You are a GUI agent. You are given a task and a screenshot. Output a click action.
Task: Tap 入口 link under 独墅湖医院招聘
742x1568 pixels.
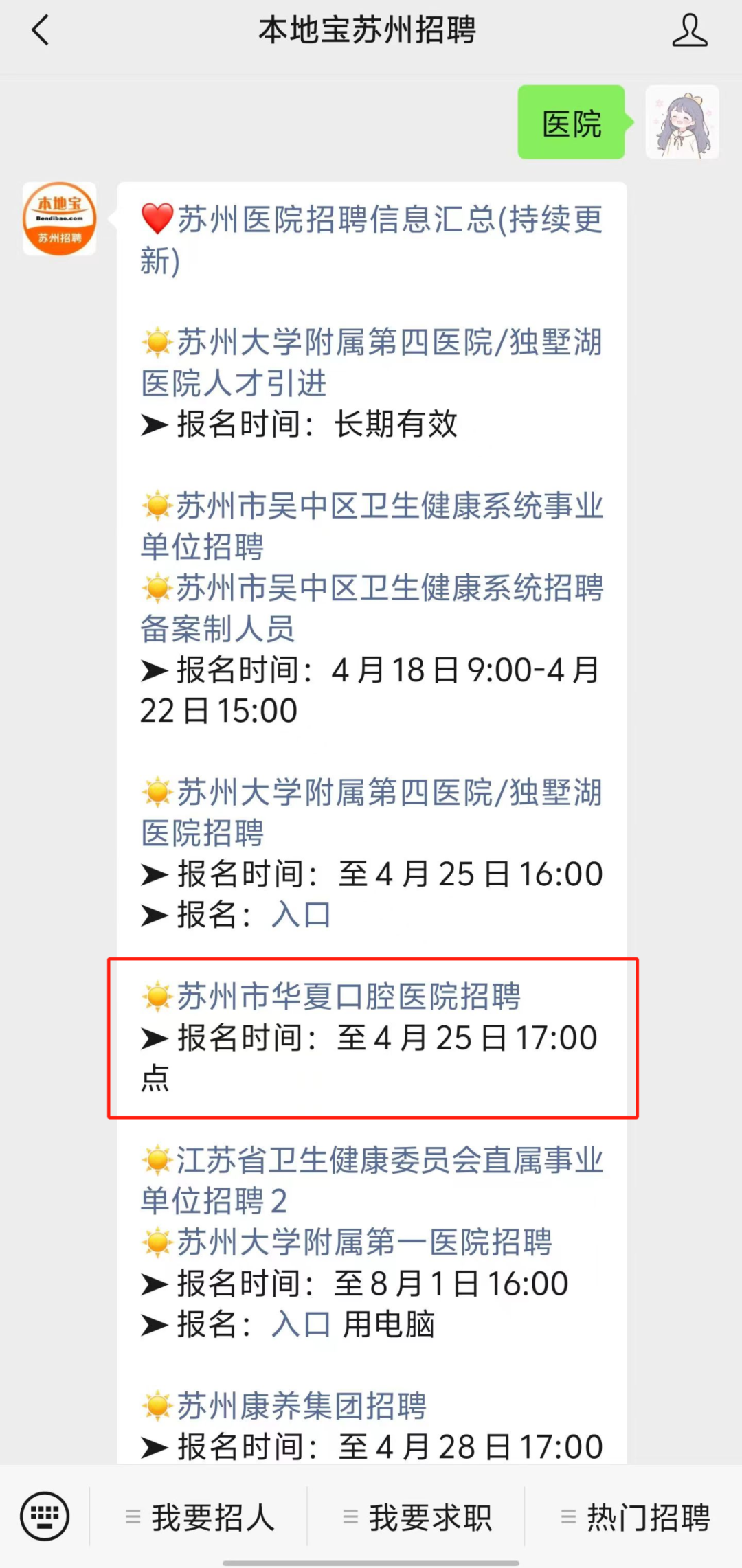point(302,914)
